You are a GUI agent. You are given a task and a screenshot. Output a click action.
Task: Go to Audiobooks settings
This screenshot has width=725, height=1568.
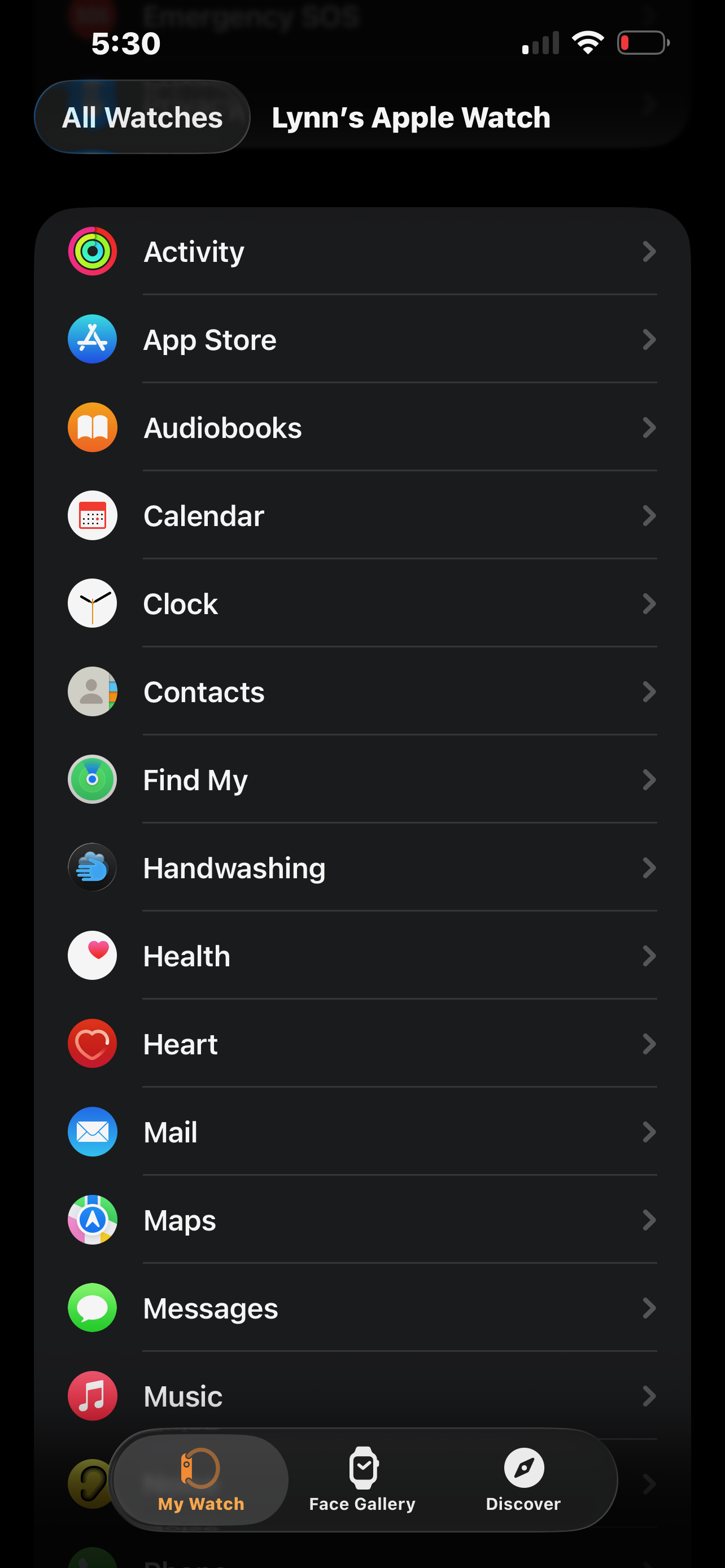tap(362, 427)
